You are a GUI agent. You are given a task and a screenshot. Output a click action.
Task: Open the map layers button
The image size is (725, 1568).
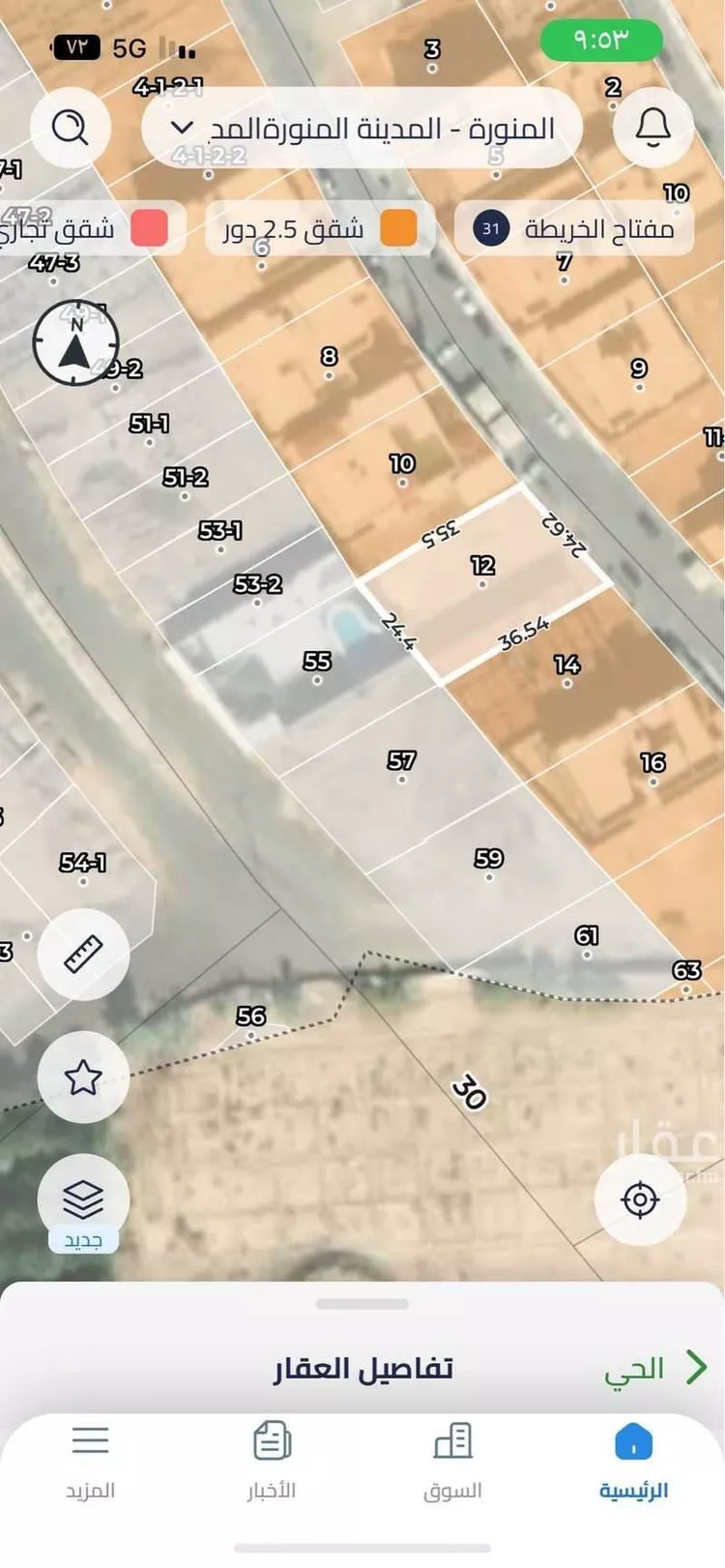(83, 1199)
